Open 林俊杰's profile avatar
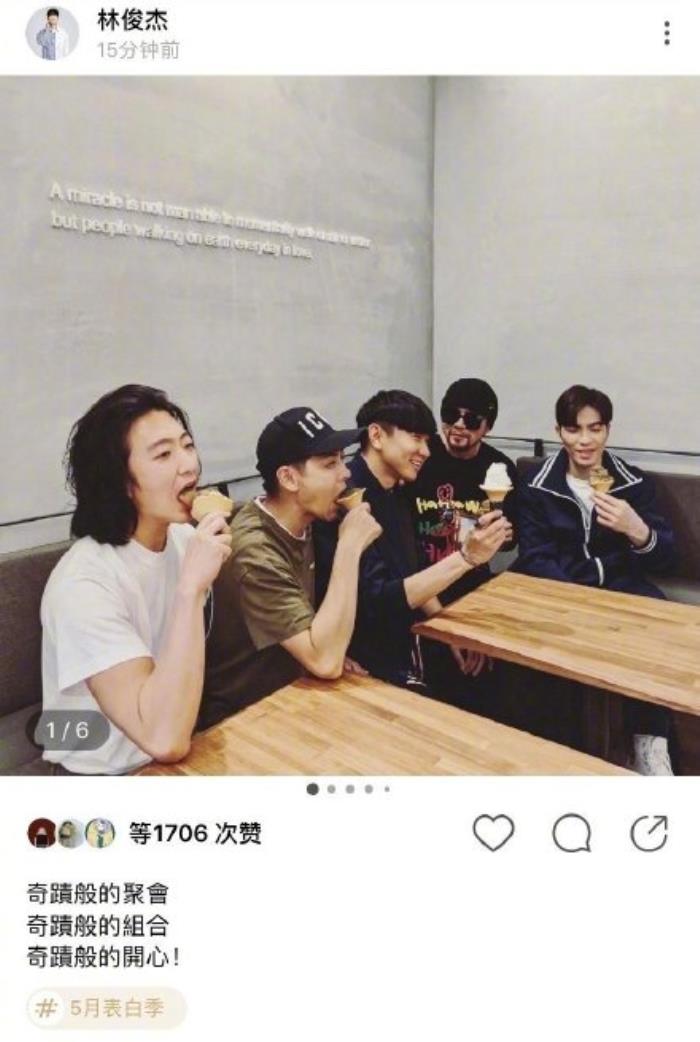Screen dimensions: 700x1042 [x=52, y=33]
